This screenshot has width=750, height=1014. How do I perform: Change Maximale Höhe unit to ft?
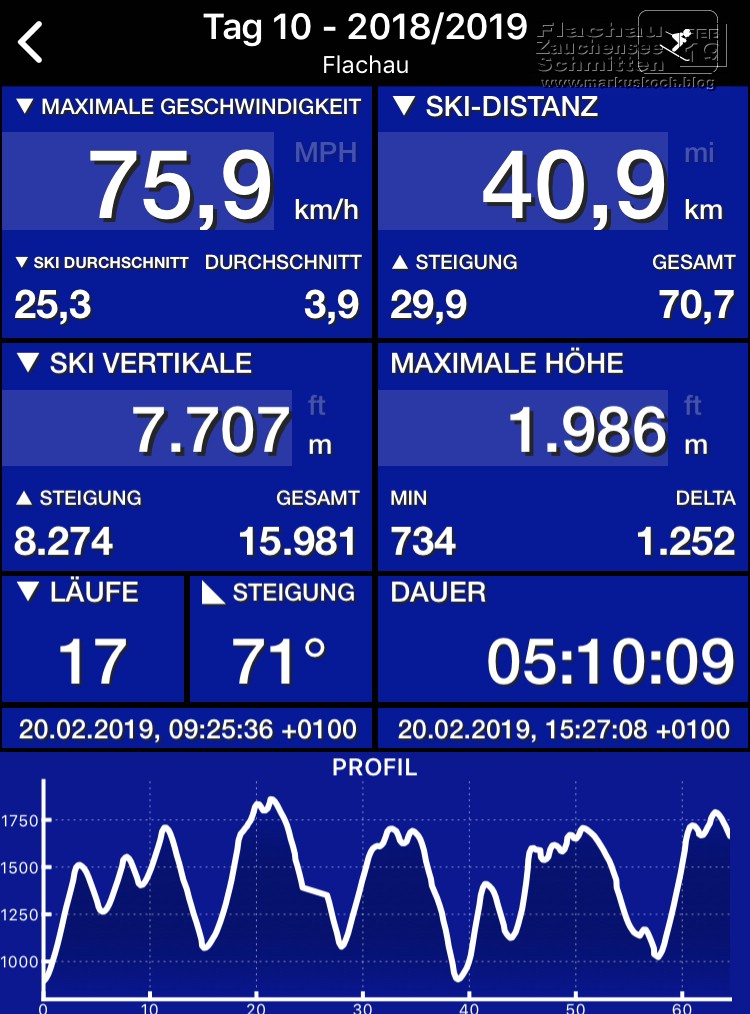(693, 406)
